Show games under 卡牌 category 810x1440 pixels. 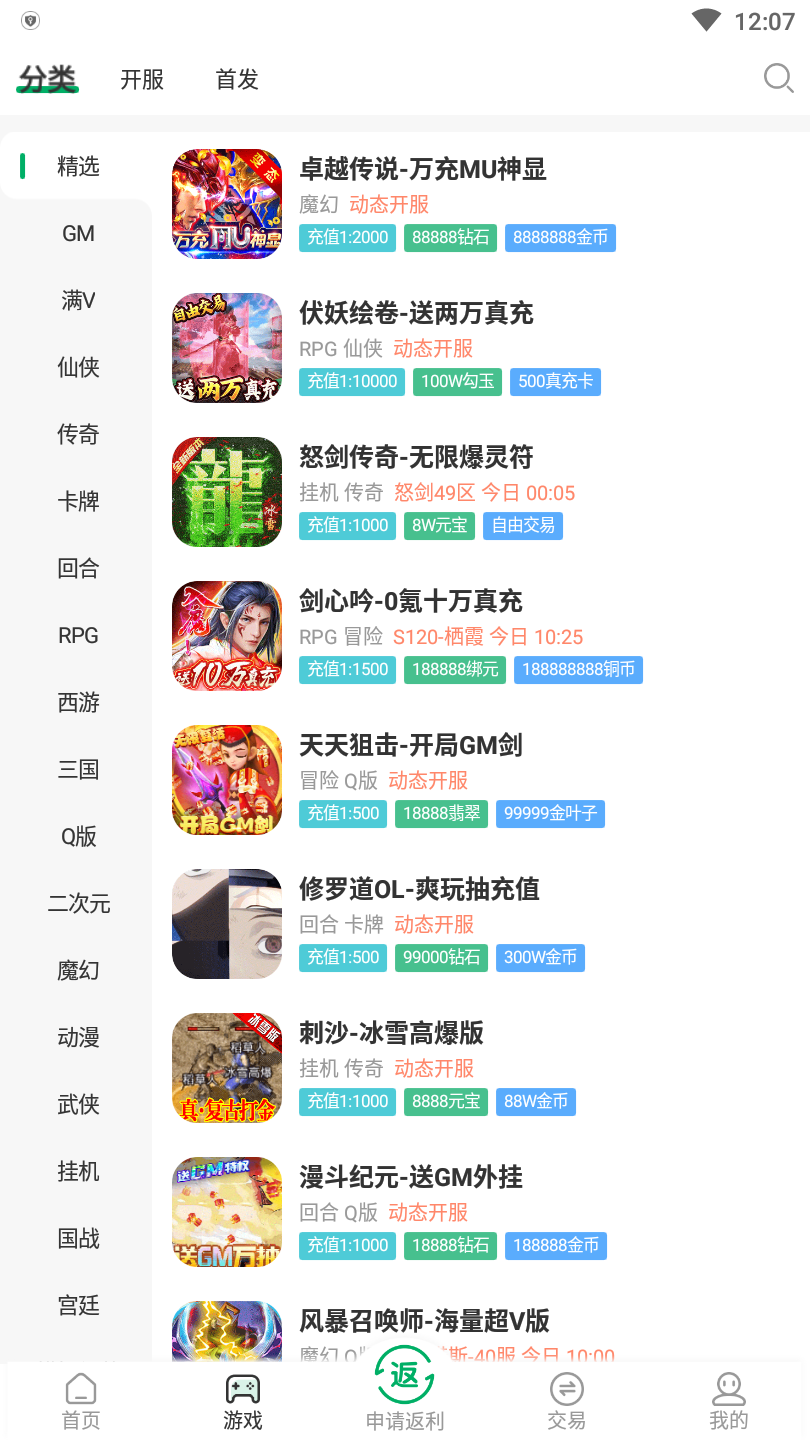click(78, 501)
